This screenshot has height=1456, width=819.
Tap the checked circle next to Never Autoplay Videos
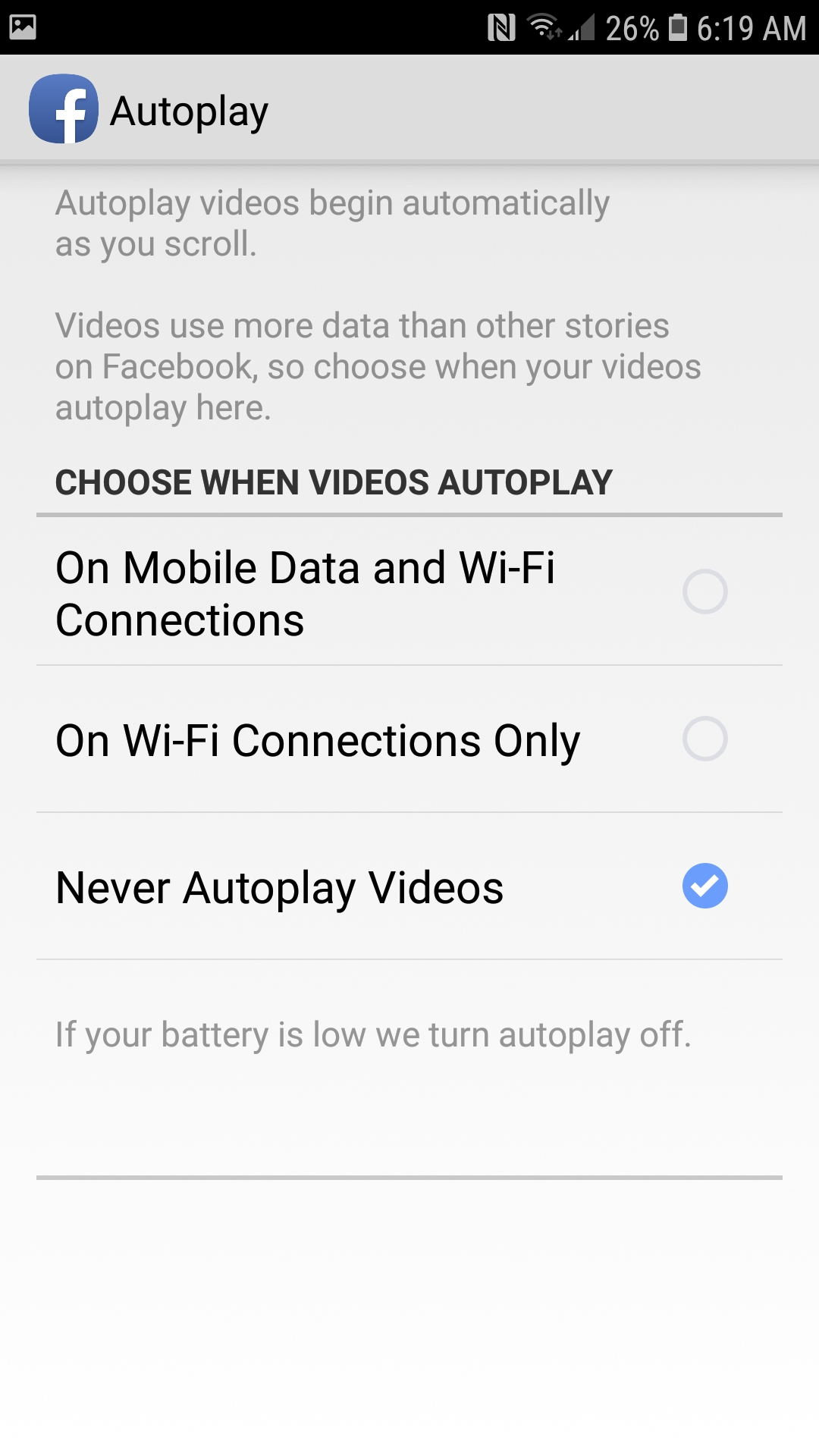(706, 884)
